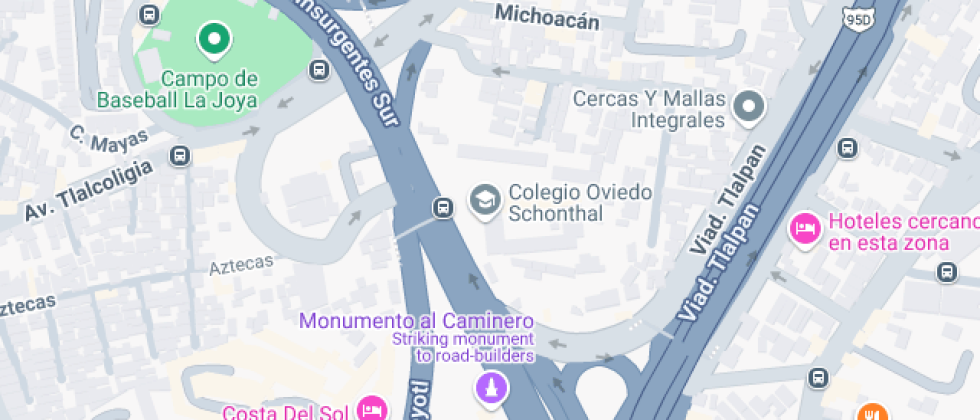This screenshot has width=980, height=420.
Task: Open the bus stop on Av. Tlalcoligia
Action: point(180,156)
